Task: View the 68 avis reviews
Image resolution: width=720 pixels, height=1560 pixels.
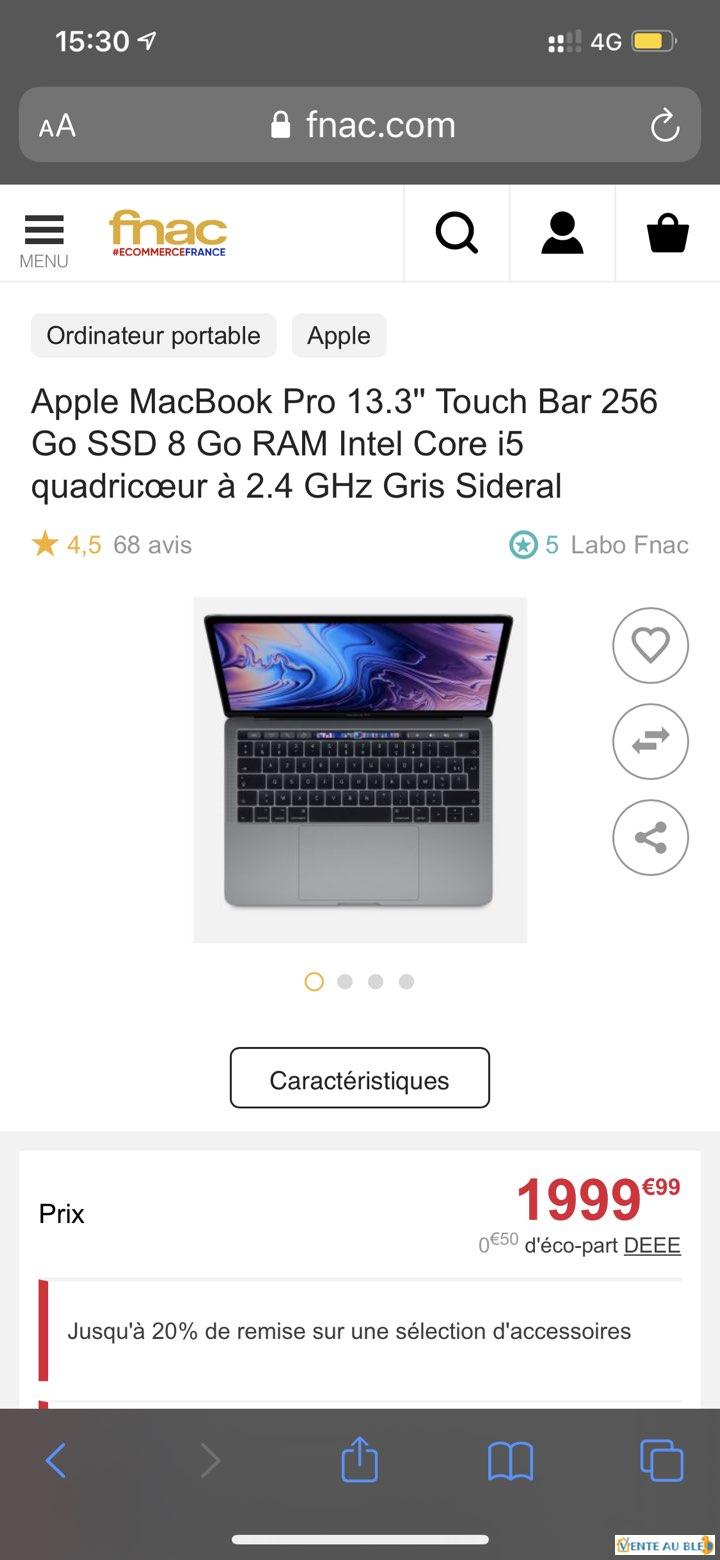Action: click(x=152, y=545)
